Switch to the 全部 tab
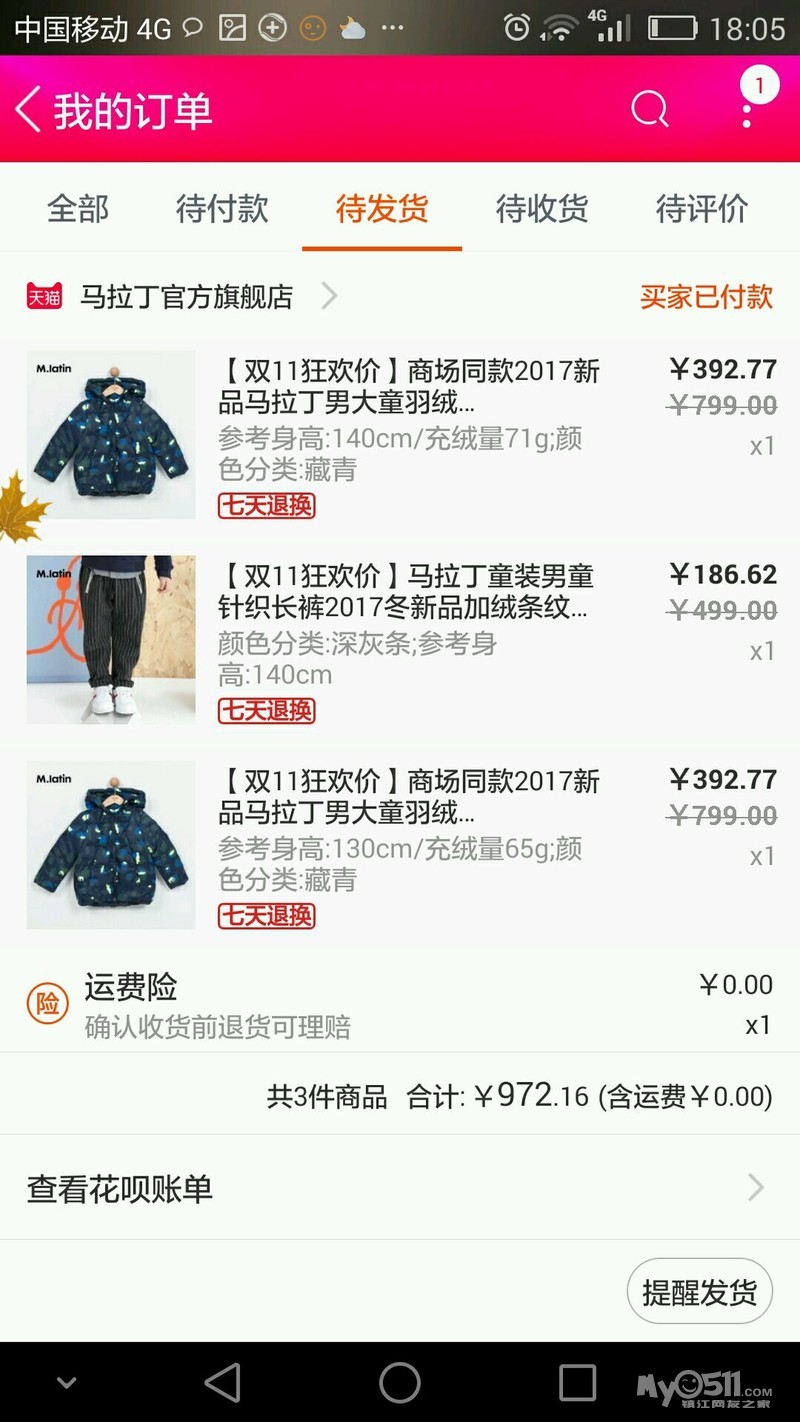The width and height of the screenshot is (800, 1422). [x=78, y=209]
